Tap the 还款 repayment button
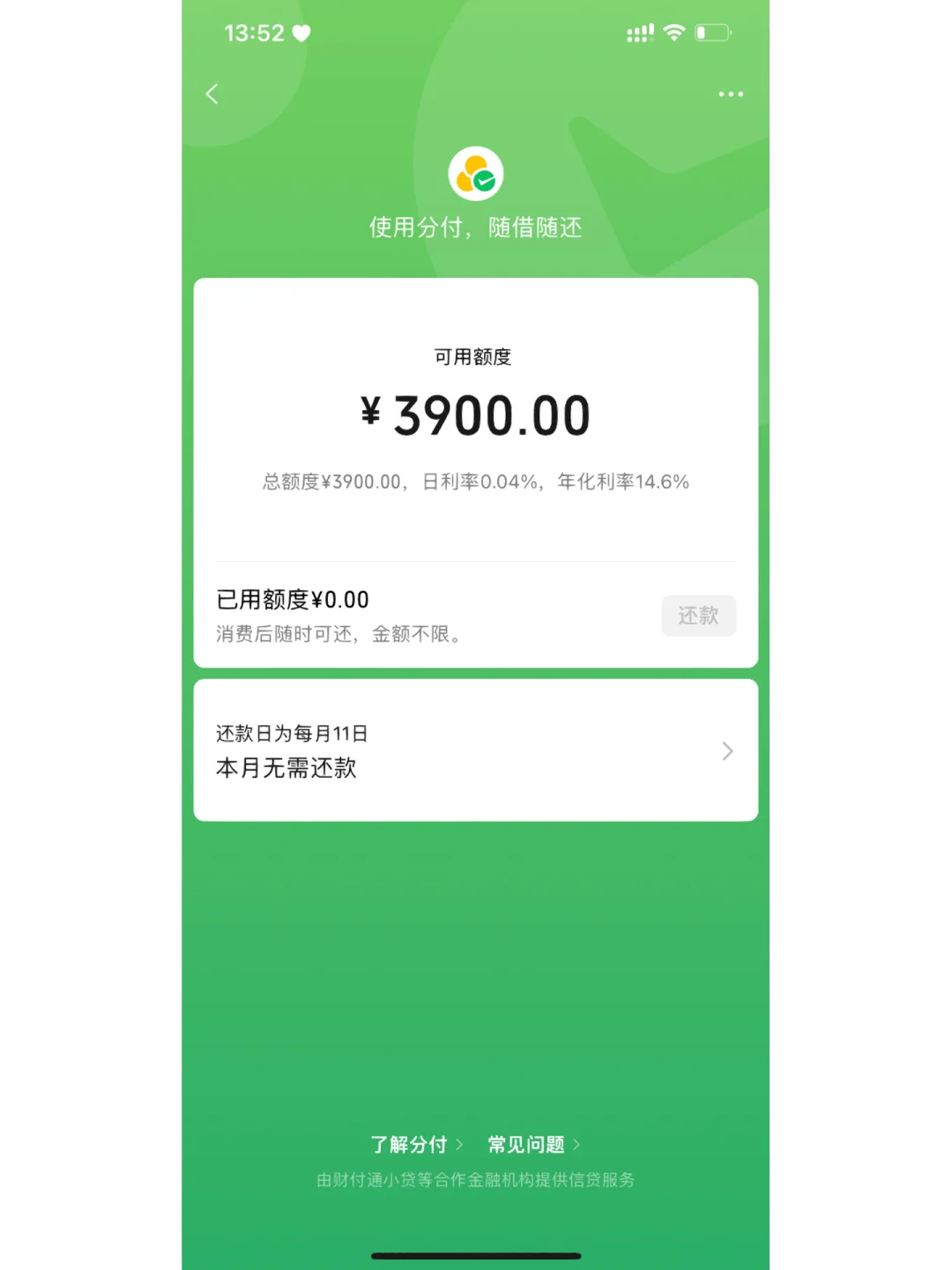This screenshot has height=1270, width=952. 698,616
